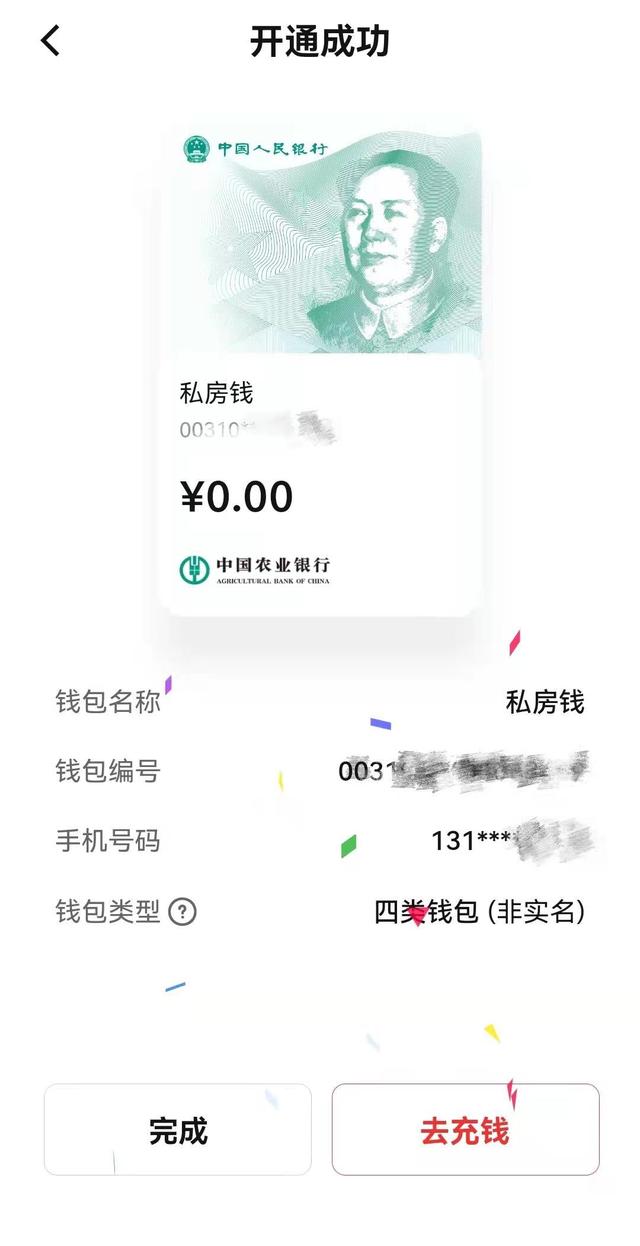The width and height of the screenshot is (640, 1246).
Task: Open the help icon beside 钱包类型
Action: tap(182, 912)
